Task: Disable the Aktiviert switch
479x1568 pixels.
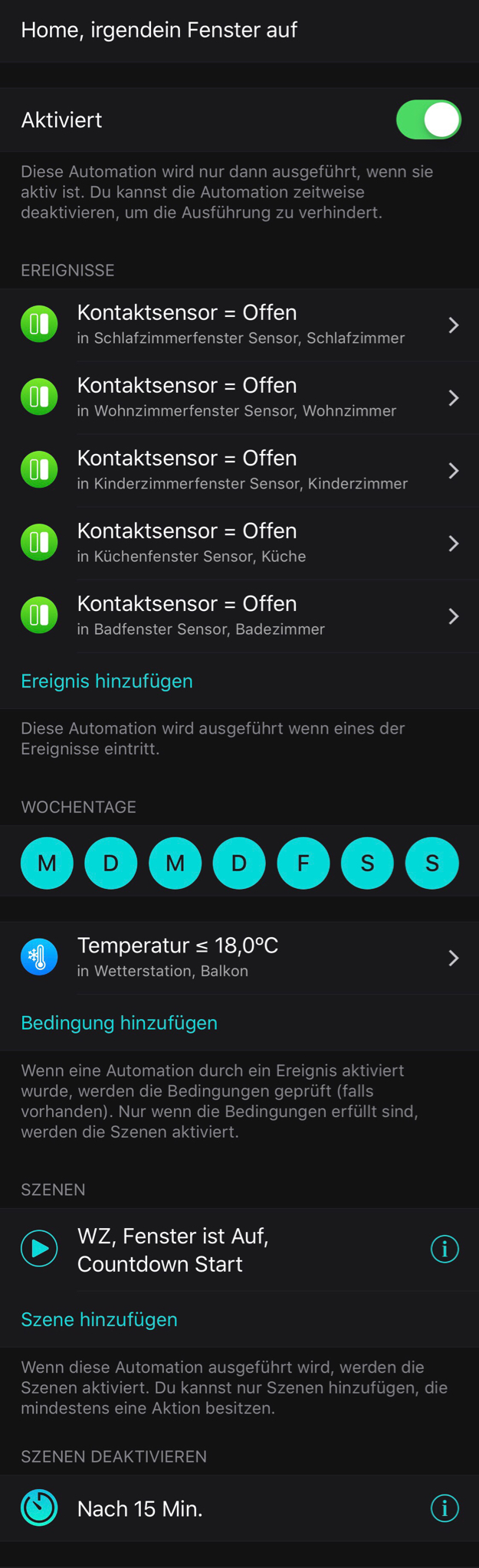Action: pos(428,120)
